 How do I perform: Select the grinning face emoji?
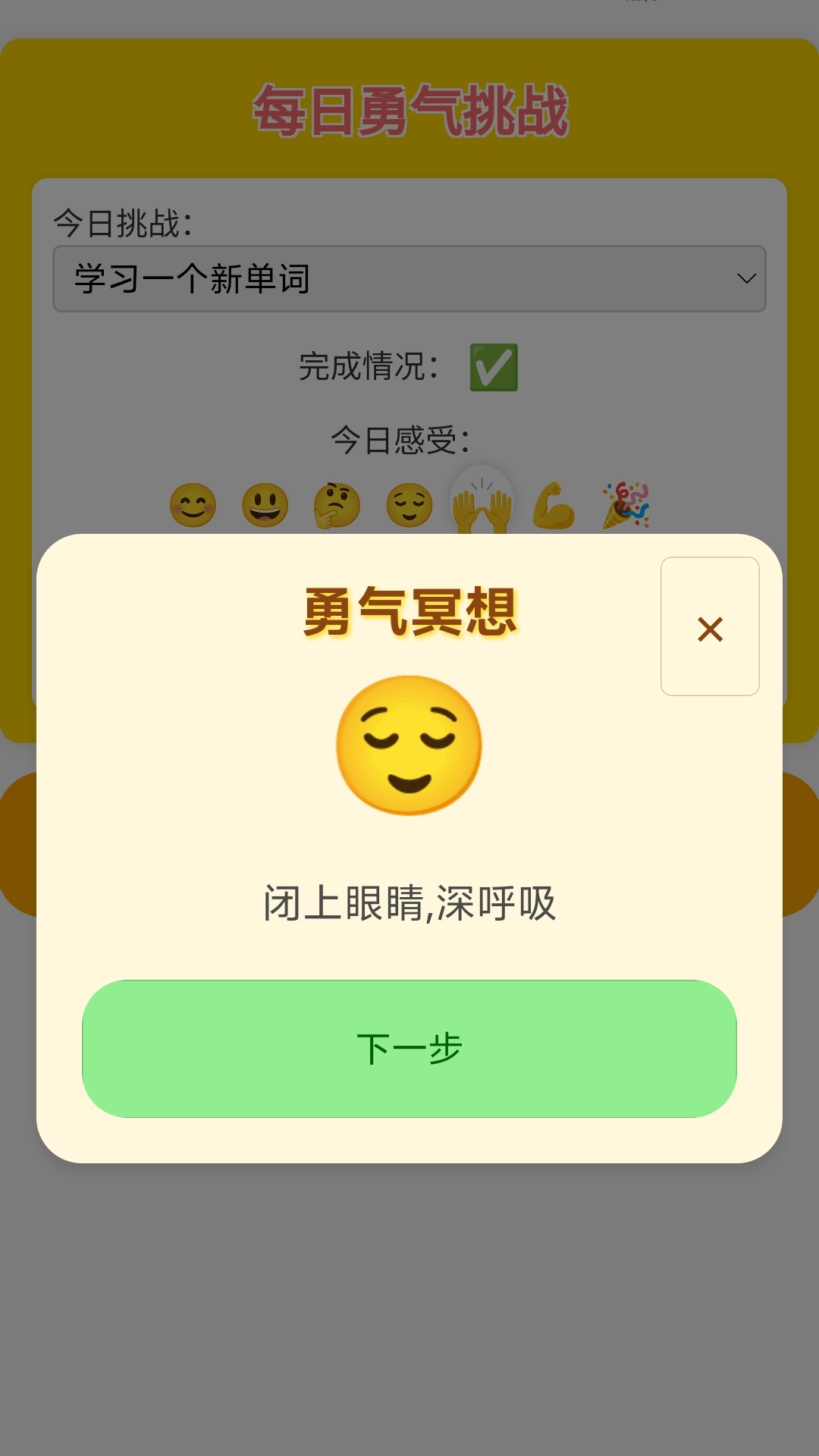264,504
